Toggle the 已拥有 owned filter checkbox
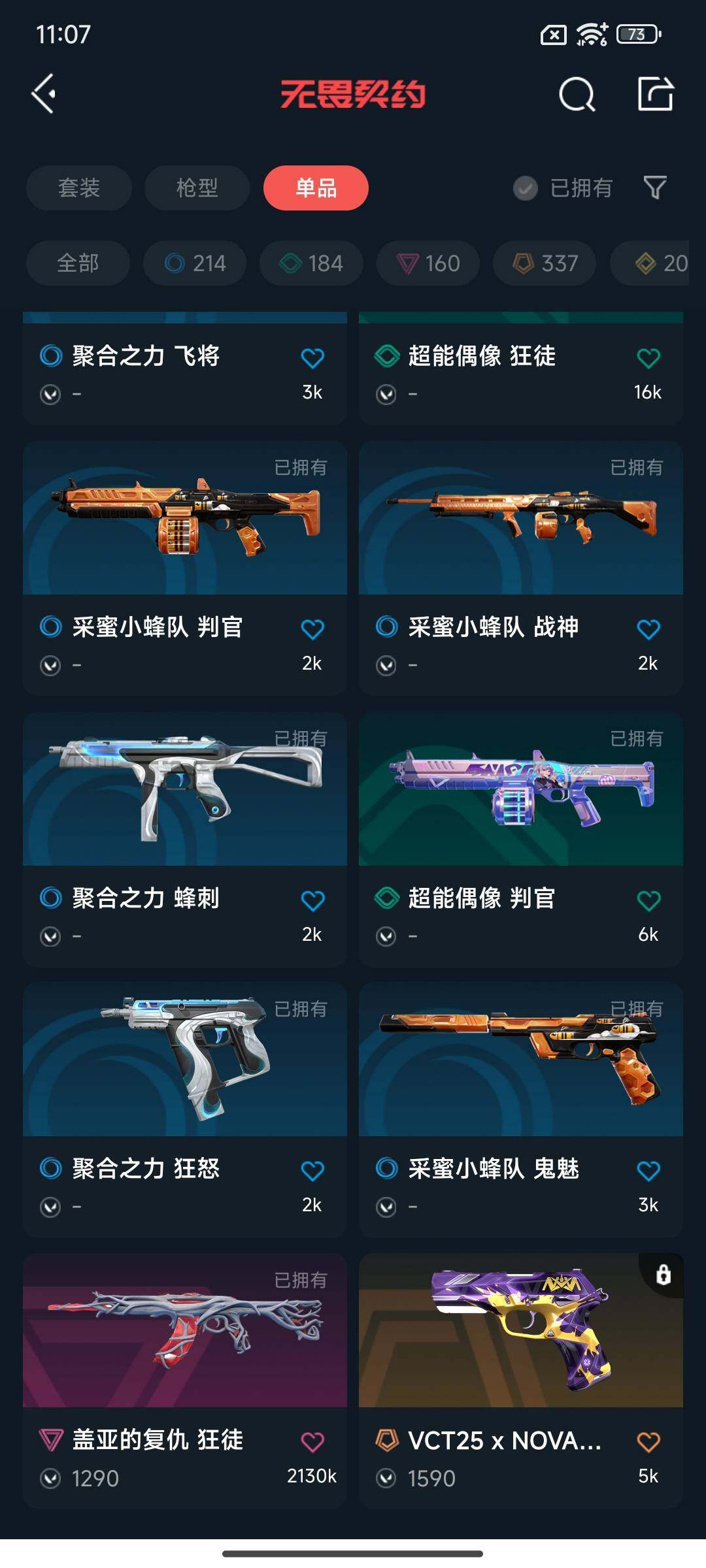Screen dimensions: 706x1568 click(x=526, y=188)
